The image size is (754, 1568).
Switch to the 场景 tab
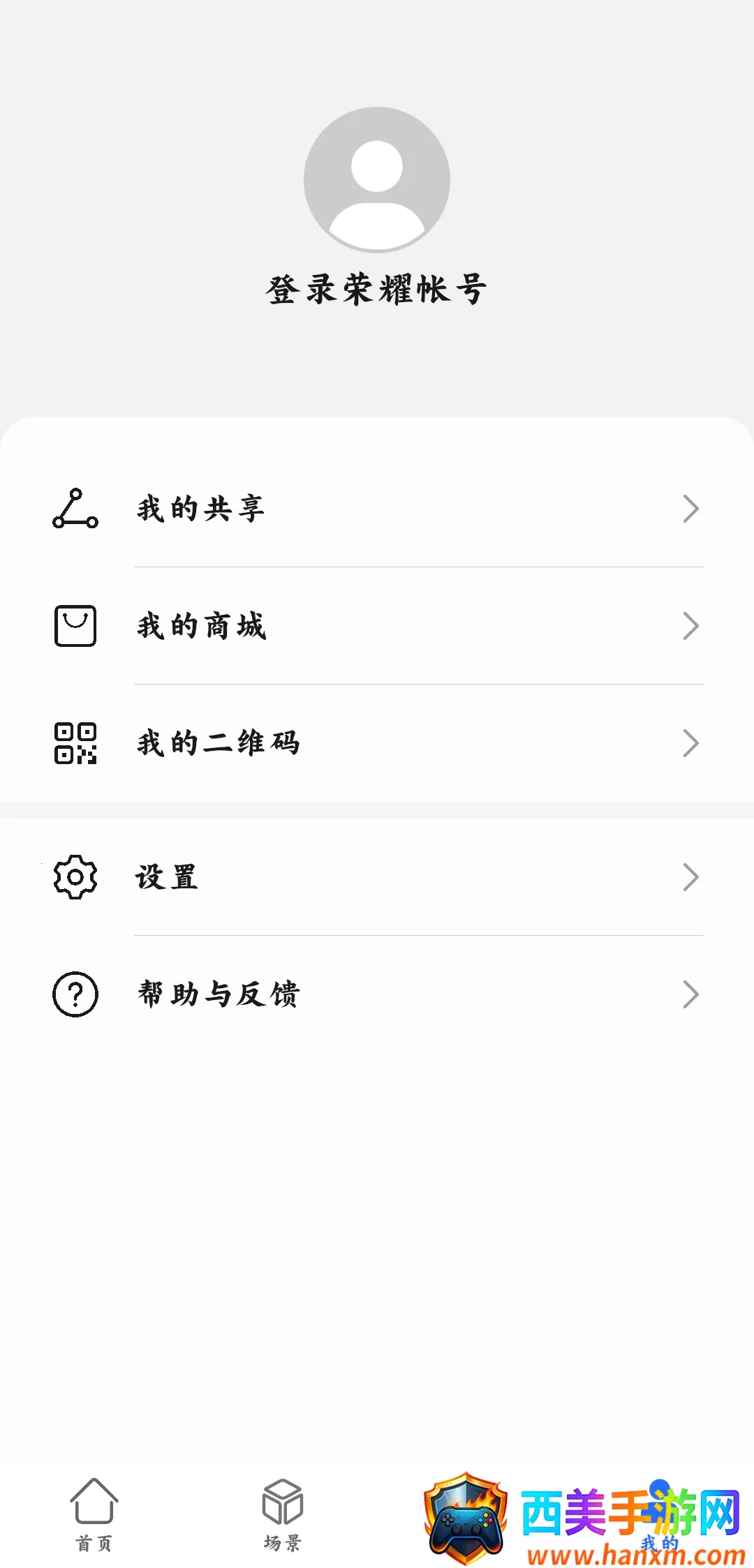pos(283,1511)
